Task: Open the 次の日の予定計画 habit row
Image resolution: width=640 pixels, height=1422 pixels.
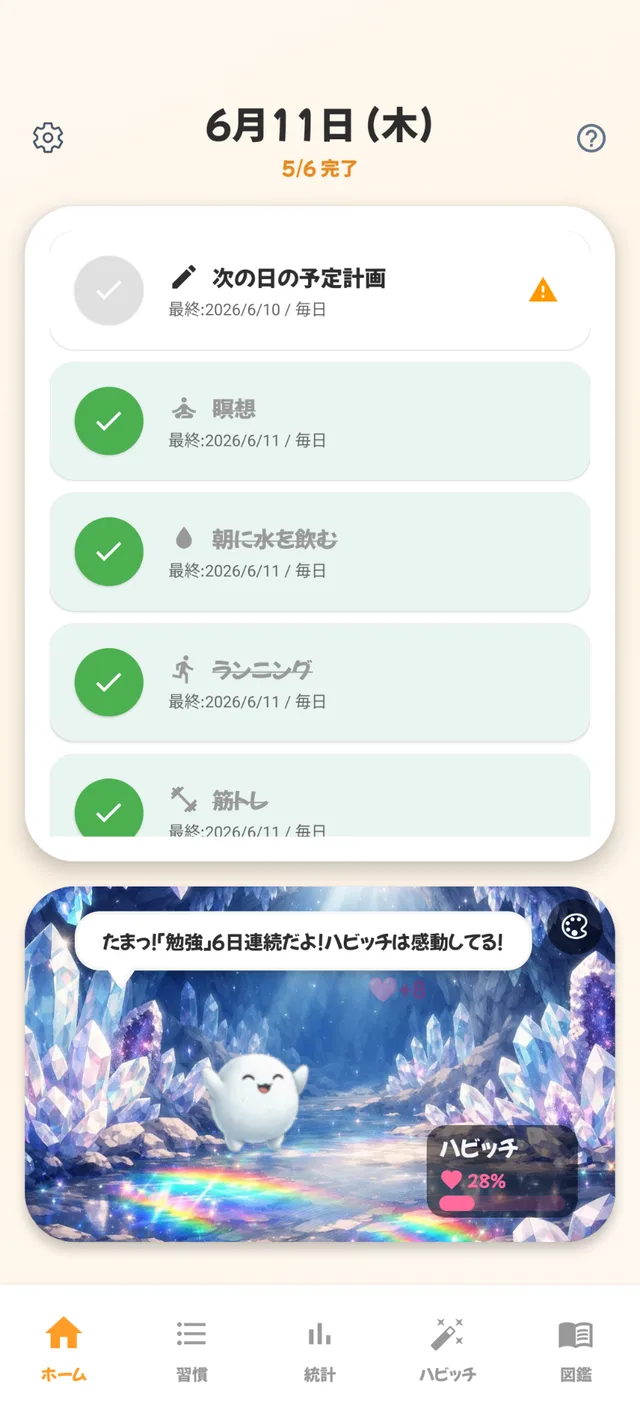Action: (320, 290)
